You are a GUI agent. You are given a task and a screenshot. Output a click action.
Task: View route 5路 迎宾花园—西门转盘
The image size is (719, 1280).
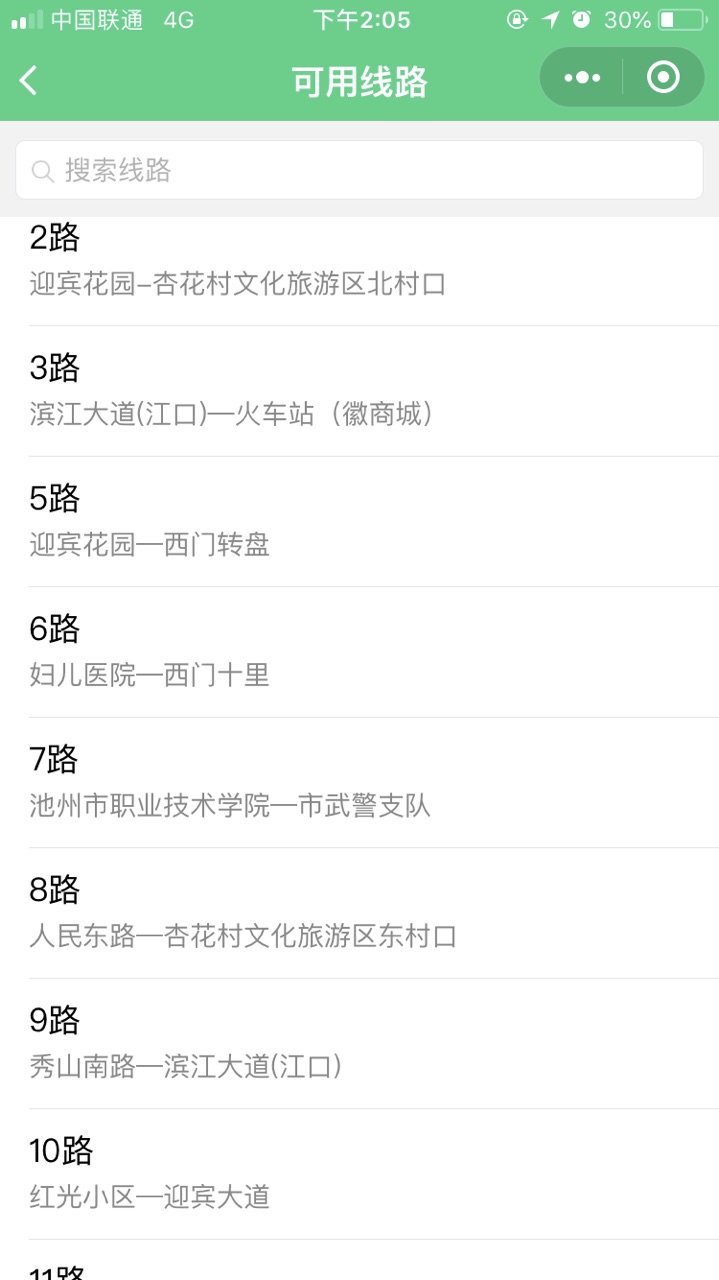(359, 521)
